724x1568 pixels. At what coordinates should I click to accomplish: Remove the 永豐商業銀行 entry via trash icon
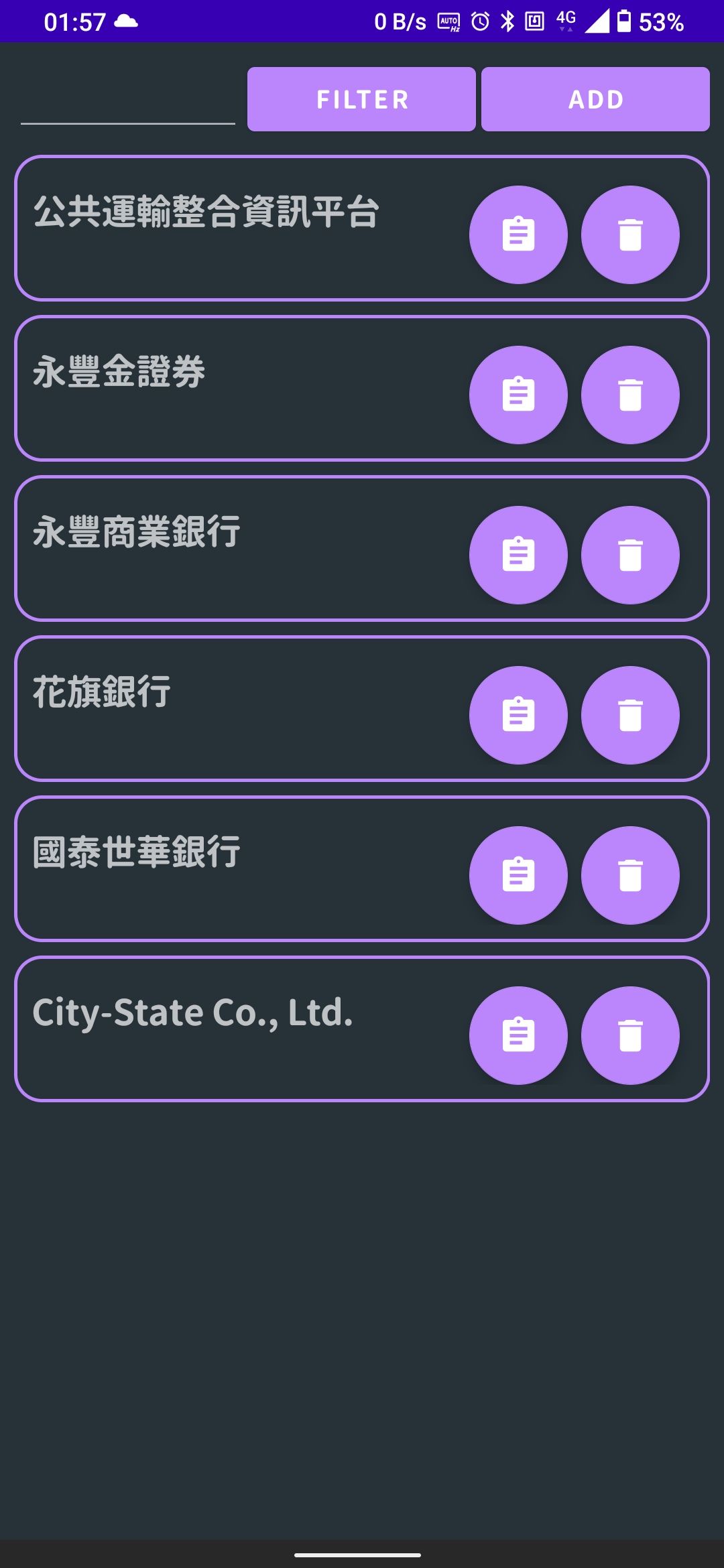pos(631,555)
